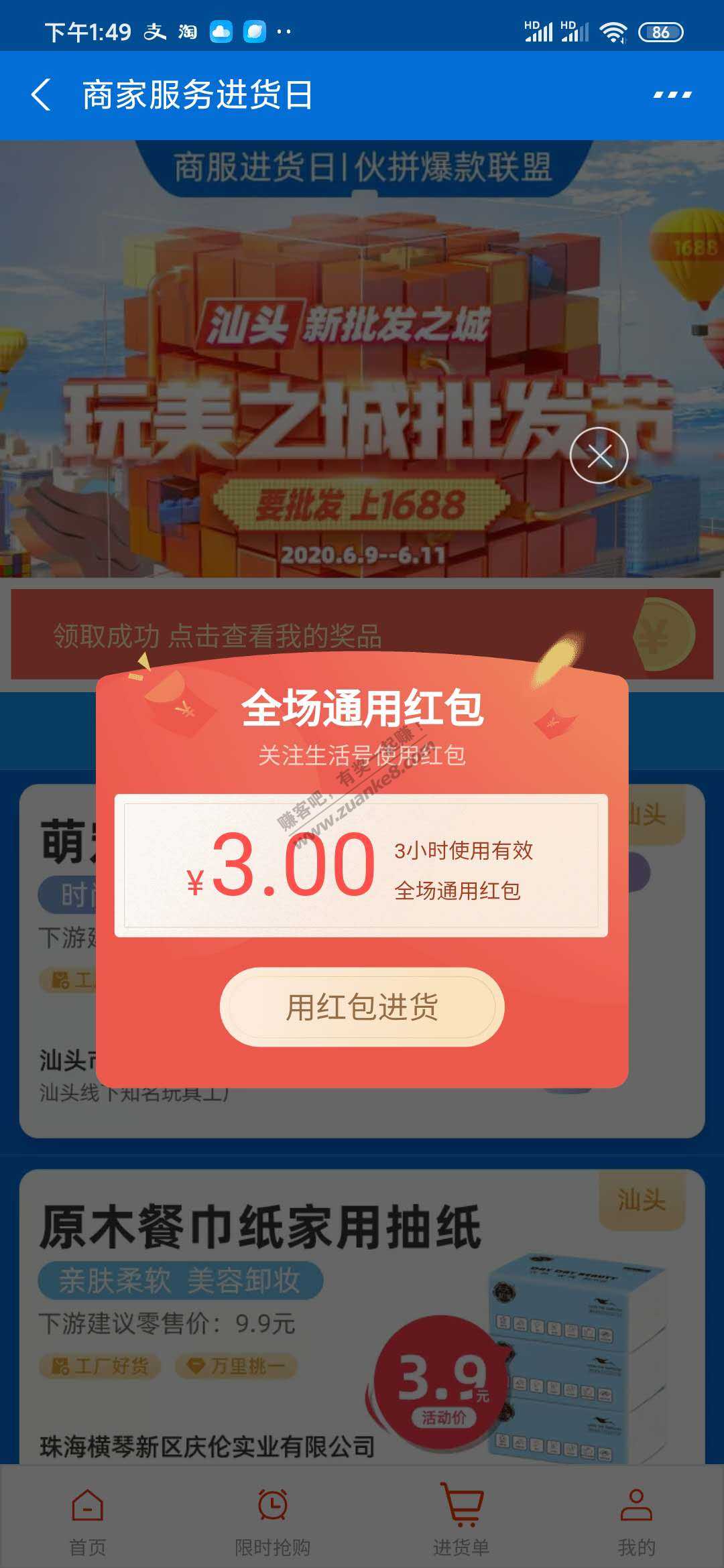
Task: Open the three-dot overflow menu
Action: pyautogui.click(x=672, y=94)
